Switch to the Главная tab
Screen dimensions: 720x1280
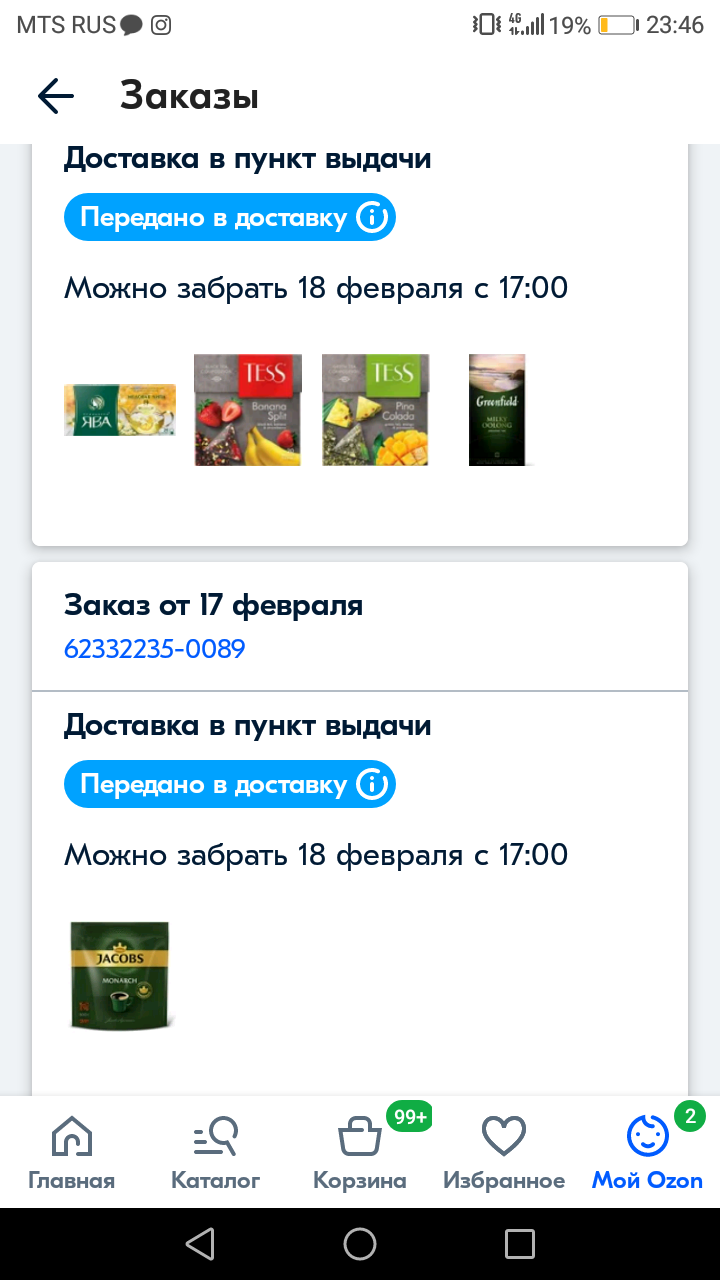click(x=72, y=1153)
